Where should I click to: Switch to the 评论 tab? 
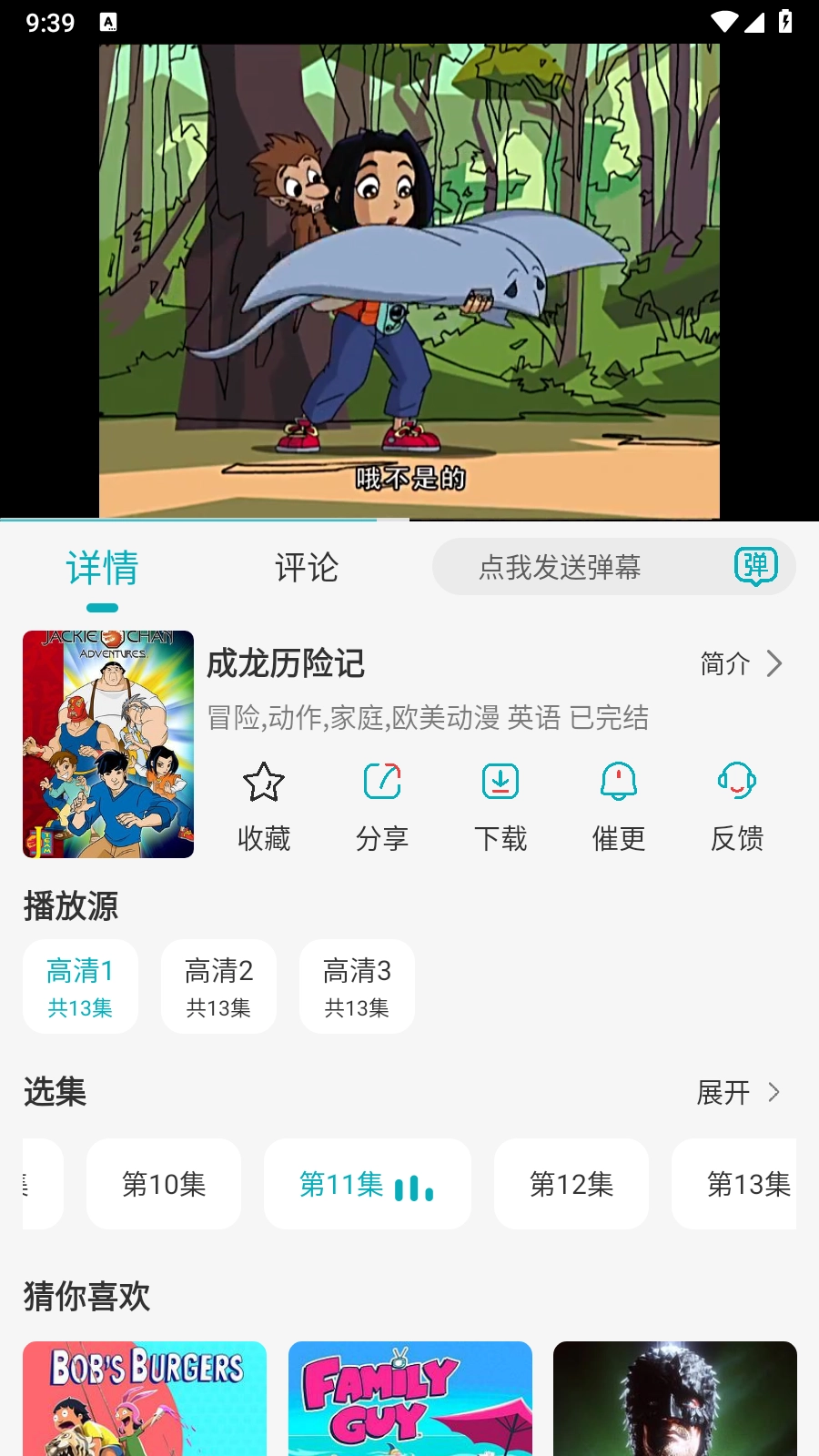[x=307, y=568]
